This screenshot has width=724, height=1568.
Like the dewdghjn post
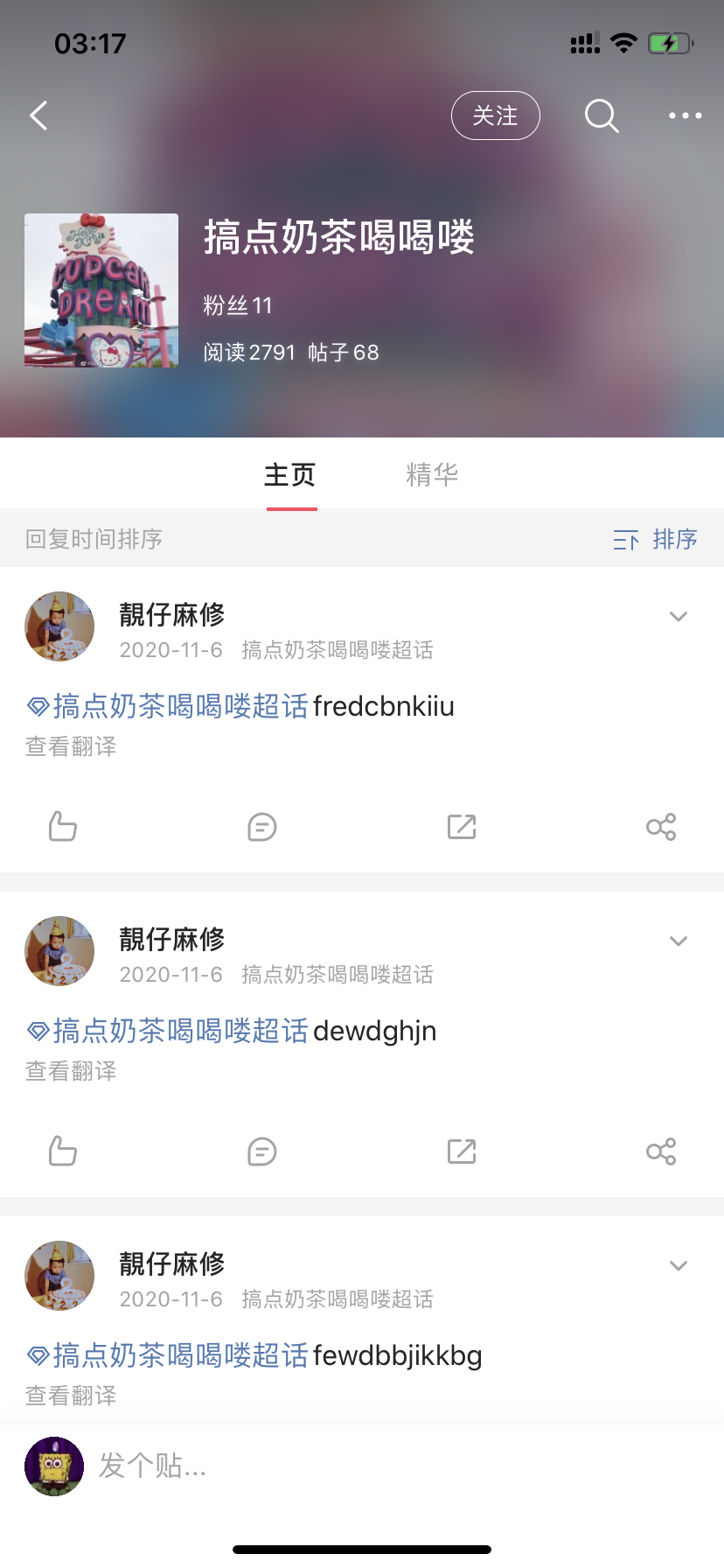[63, 1151]
